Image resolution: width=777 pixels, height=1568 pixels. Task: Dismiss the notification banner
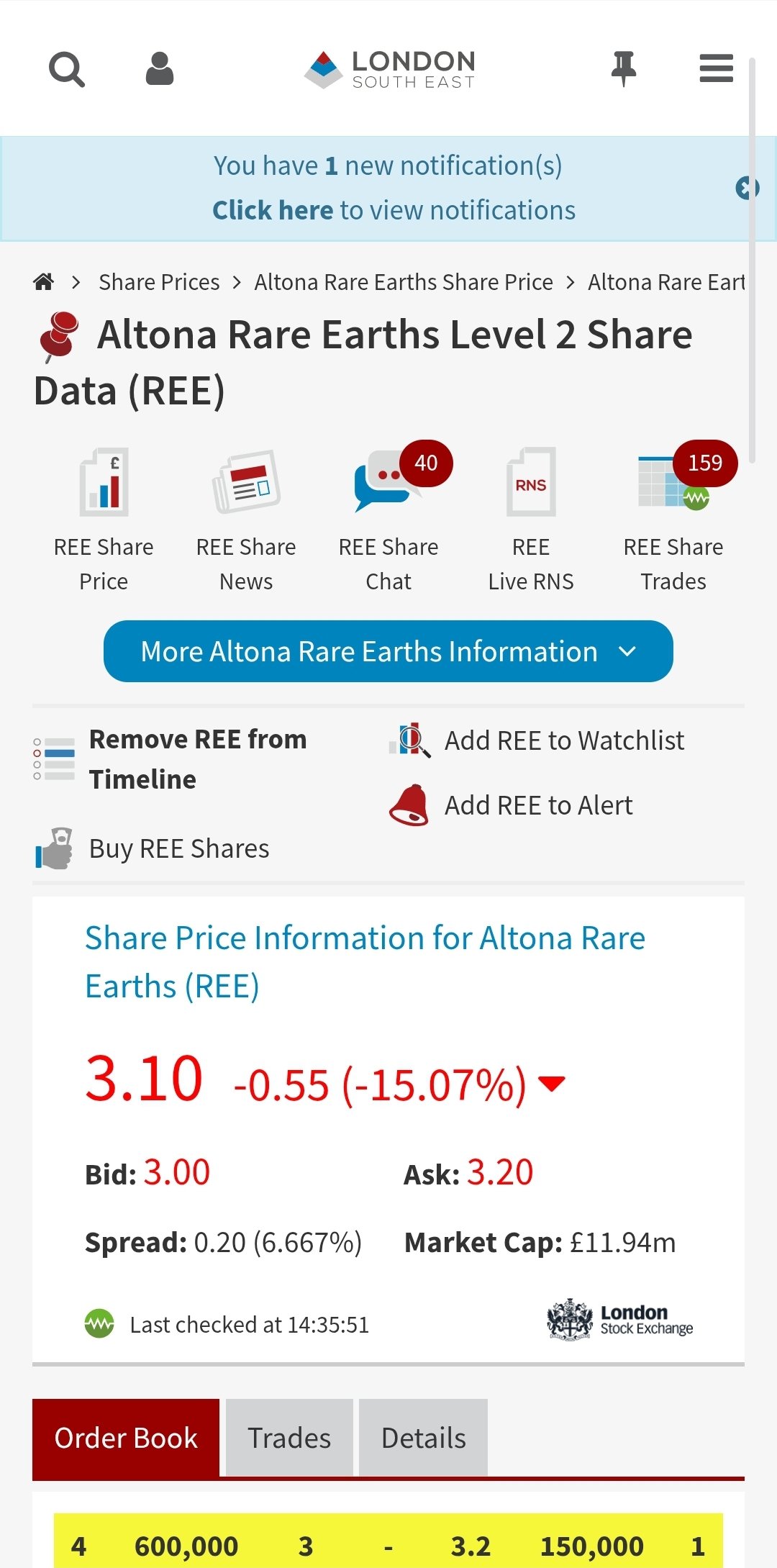click(x=746, y=189)
